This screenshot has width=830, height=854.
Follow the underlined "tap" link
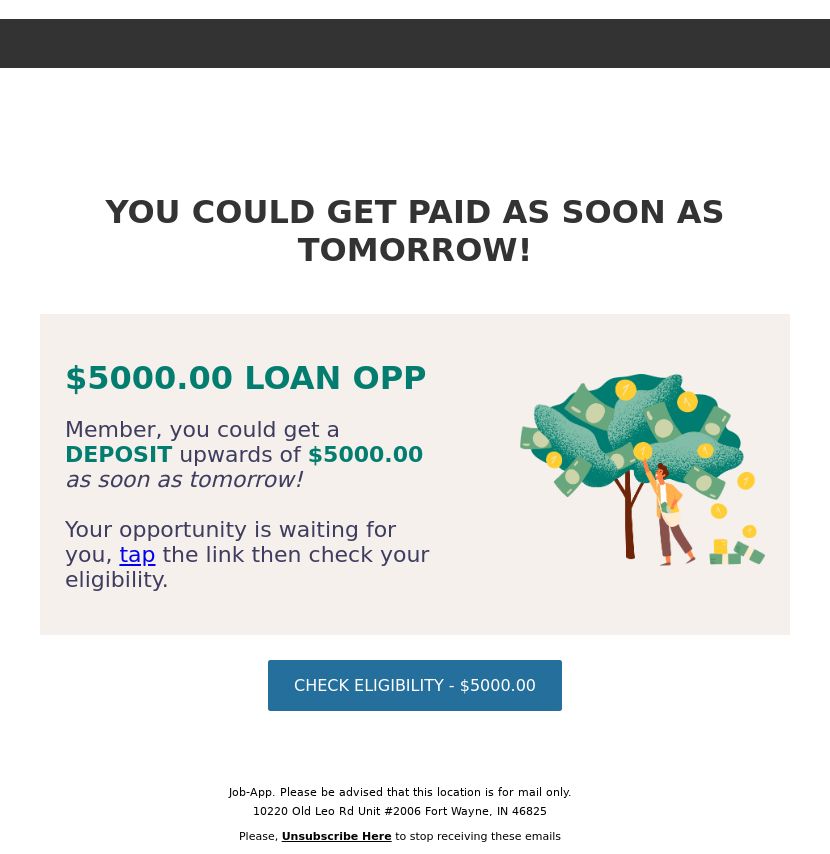(x=137, y=555)
